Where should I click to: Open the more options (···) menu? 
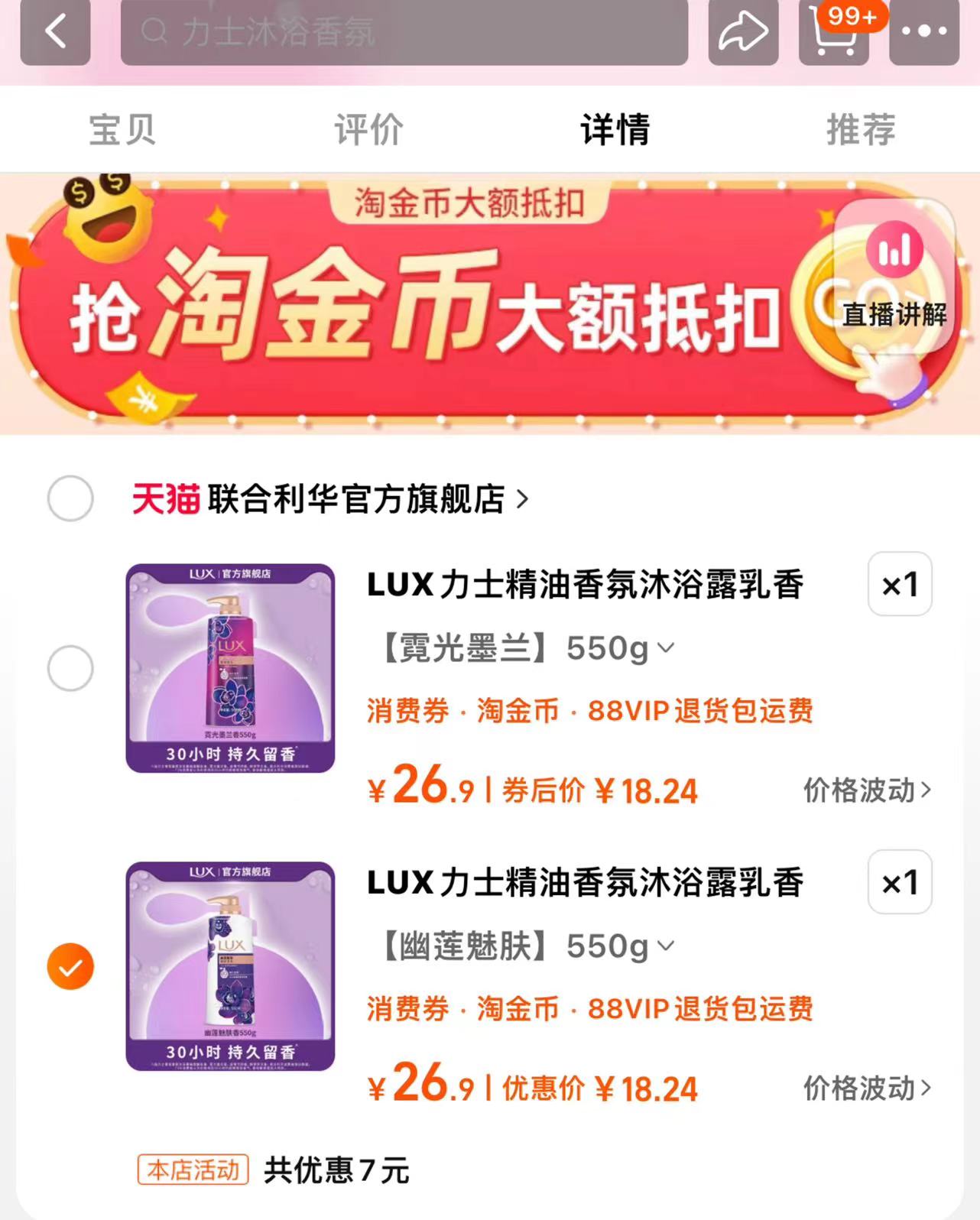pyautogui.click(x=924, y=32)
